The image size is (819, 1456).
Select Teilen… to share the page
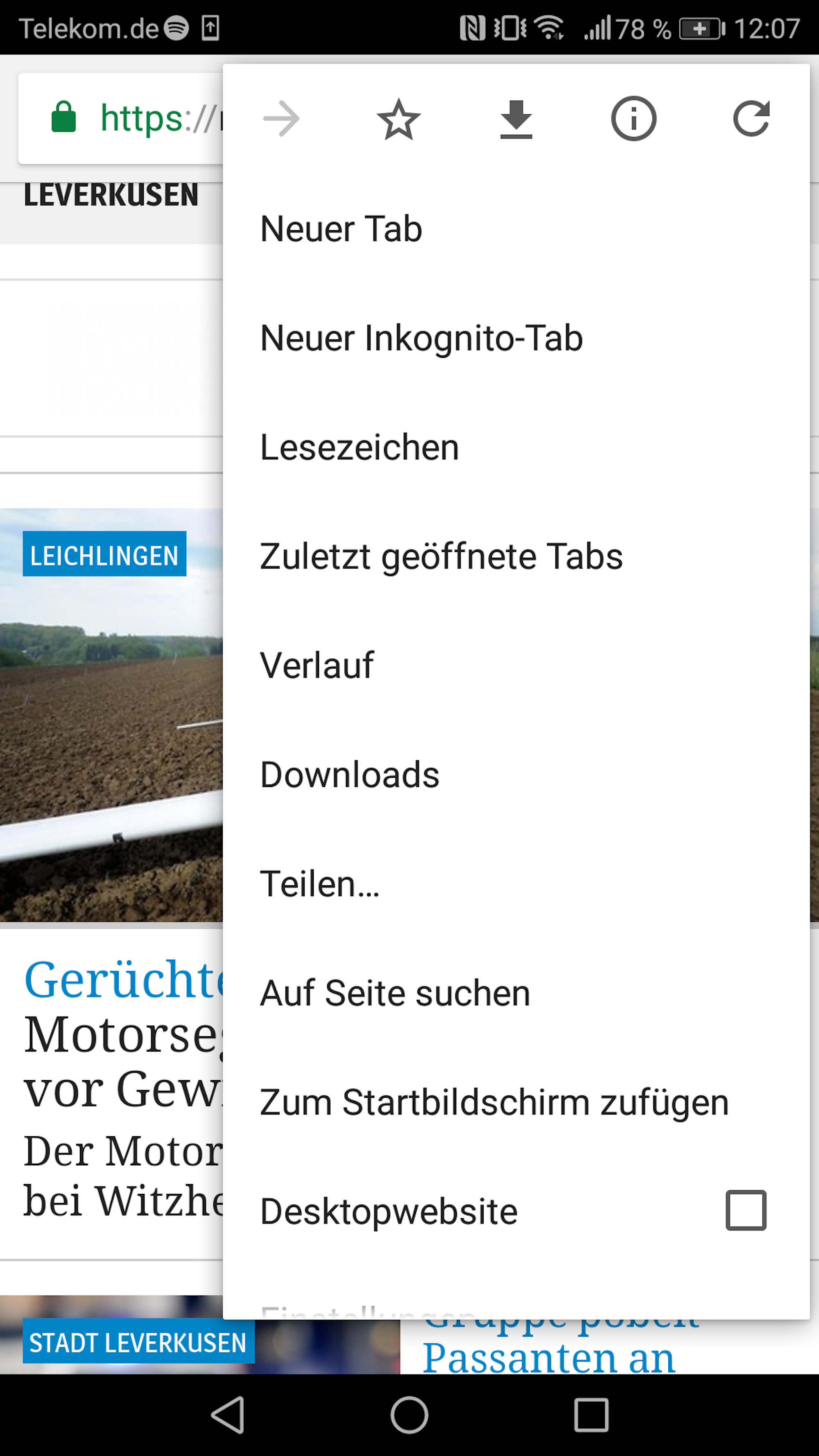(320, 884)
